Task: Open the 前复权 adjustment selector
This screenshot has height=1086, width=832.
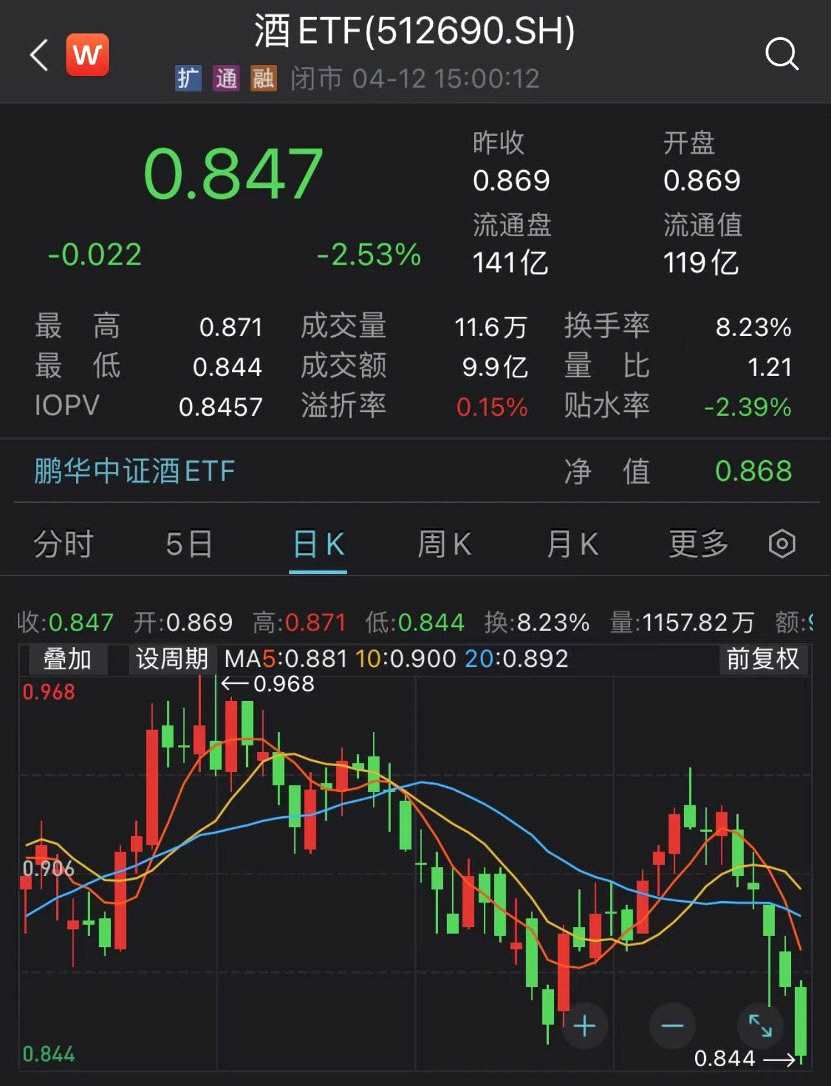Action: click(763, 659)
